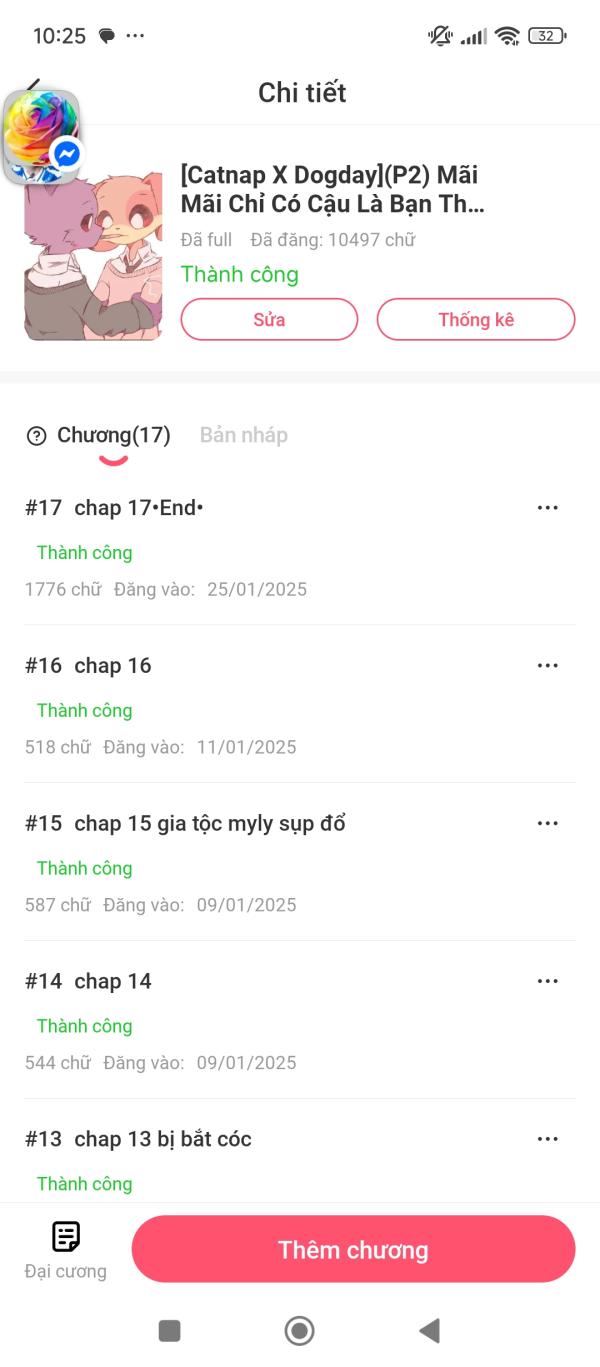
Task: Open chapter #15 gia tộc myly sụp đổ
Action: pos(210,824)
